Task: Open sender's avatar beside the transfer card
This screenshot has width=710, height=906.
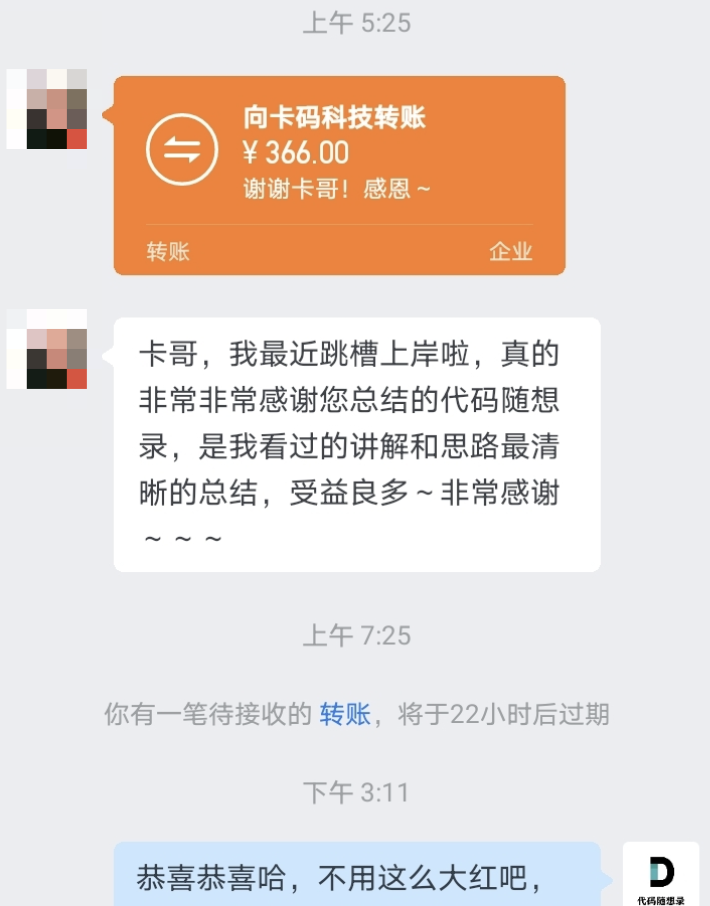Action: click(47, 109)
